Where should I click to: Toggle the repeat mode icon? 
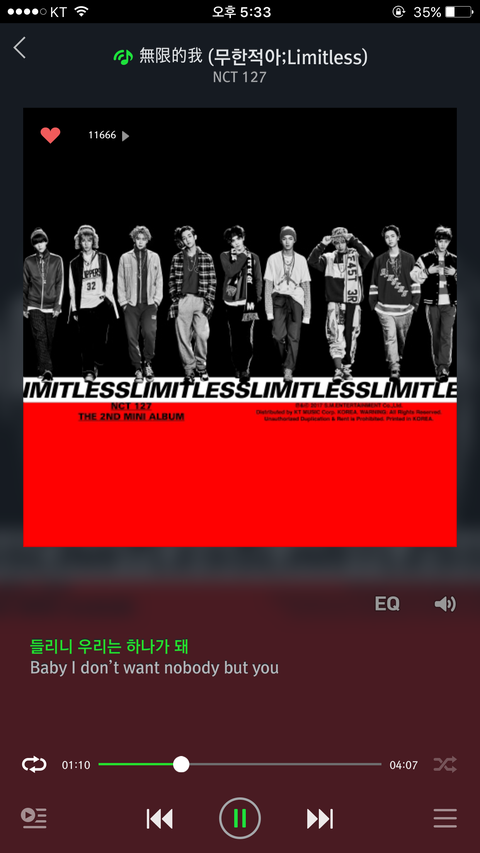tap(34, 765)
